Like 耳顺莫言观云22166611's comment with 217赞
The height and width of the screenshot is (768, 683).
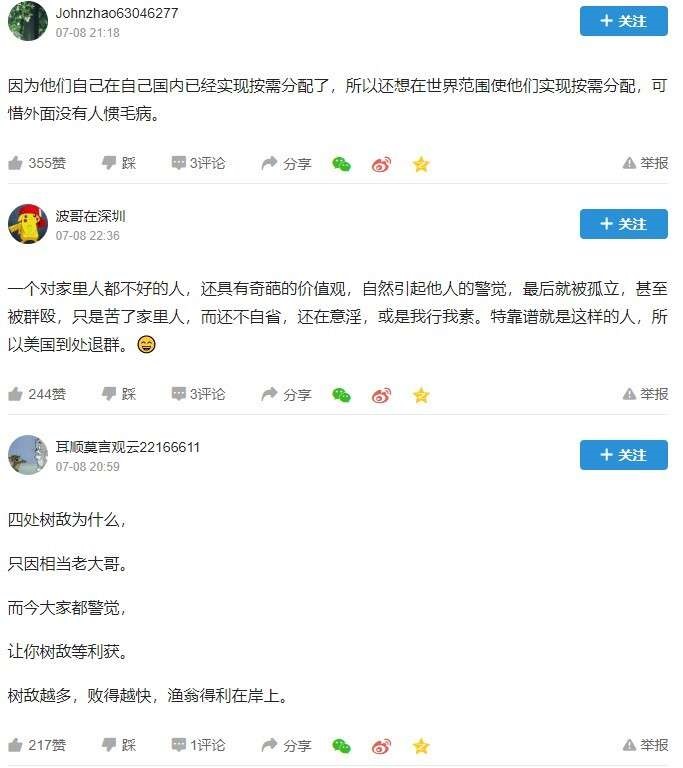(37, 745)
